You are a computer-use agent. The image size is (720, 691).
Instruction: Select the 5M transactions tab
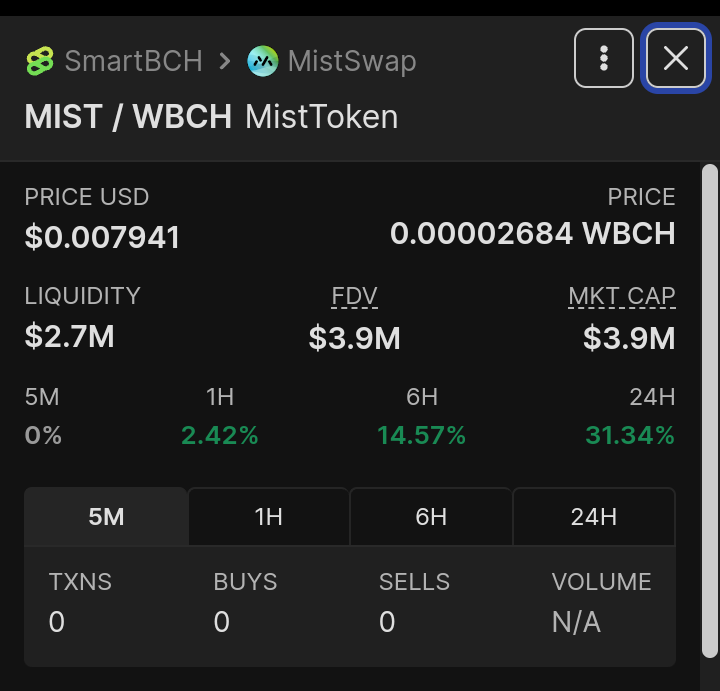click(x=106, y=517)
